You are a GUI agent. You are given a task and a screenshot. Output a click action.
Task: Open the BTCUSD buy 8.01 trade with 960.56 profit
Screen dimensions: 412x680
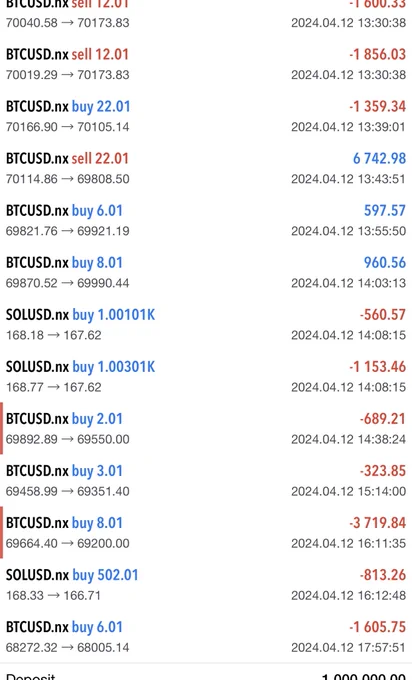206,272
